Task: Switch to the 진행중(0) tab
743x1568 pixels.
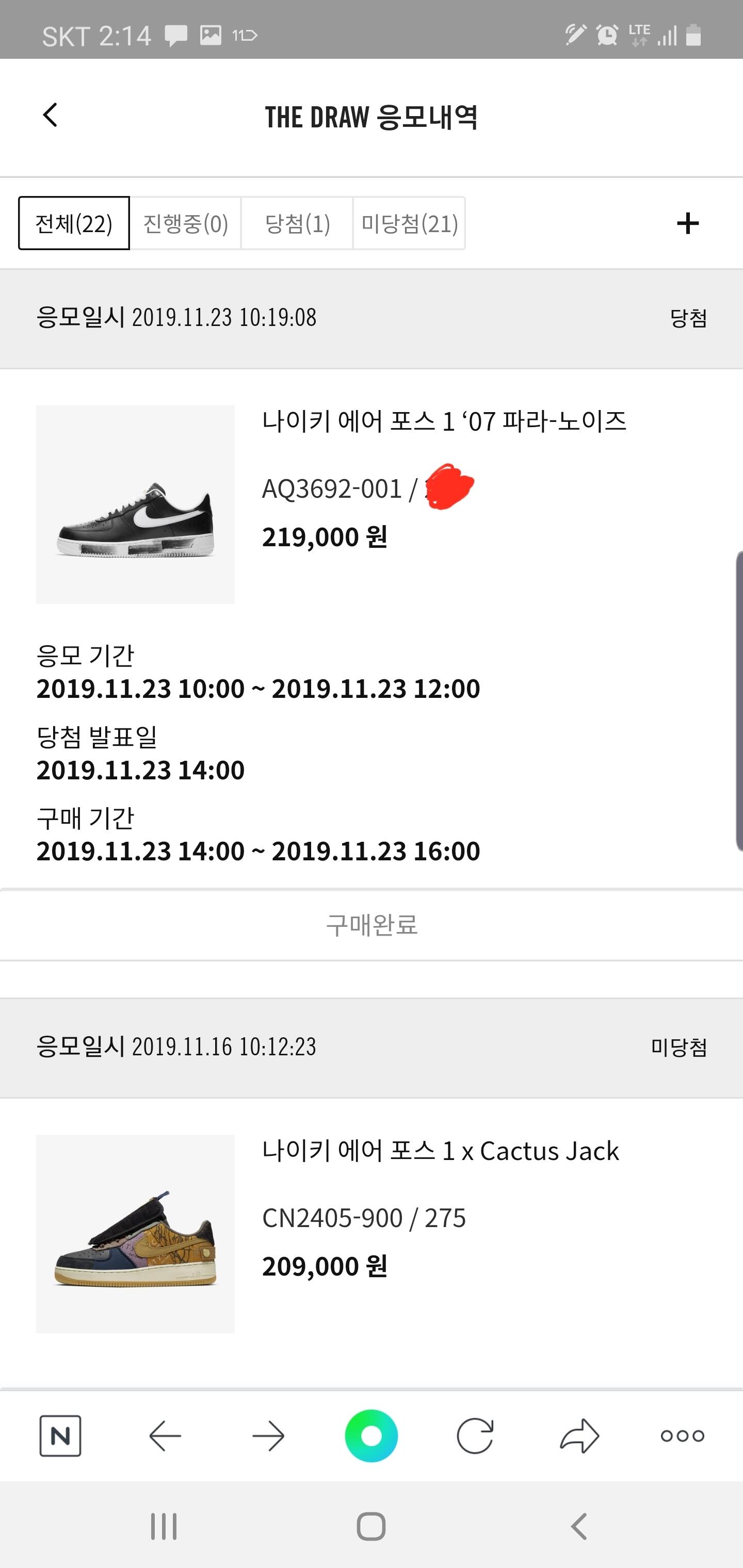Action: coord(186,223)
